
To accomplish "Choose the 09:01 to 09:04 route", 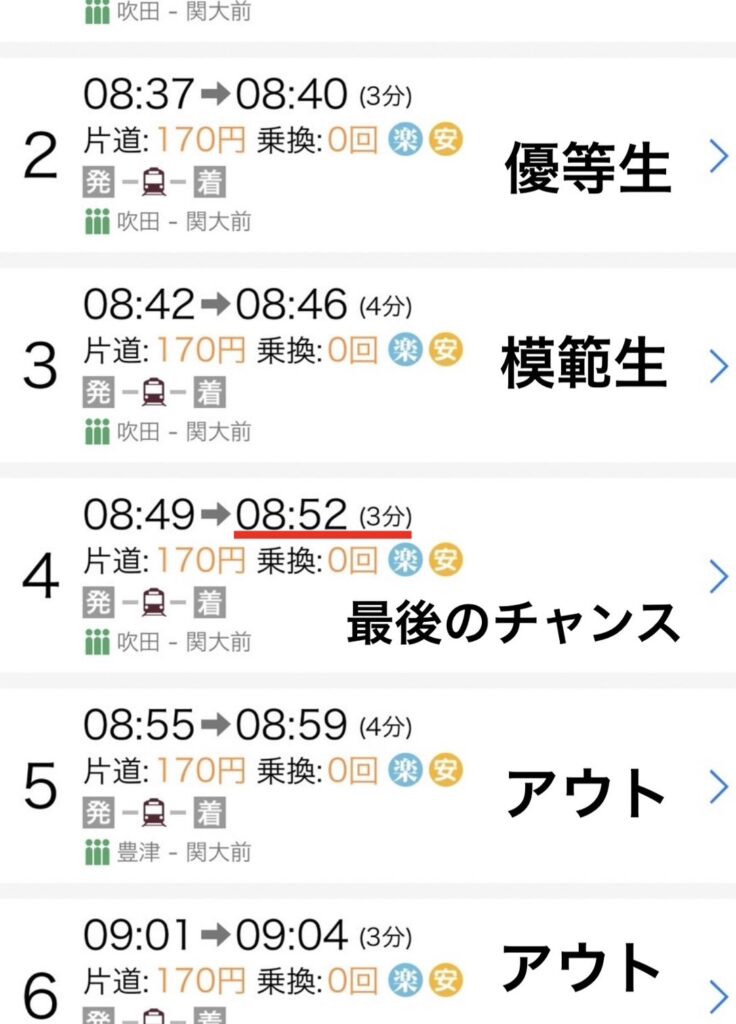I will tap(718, 996).
